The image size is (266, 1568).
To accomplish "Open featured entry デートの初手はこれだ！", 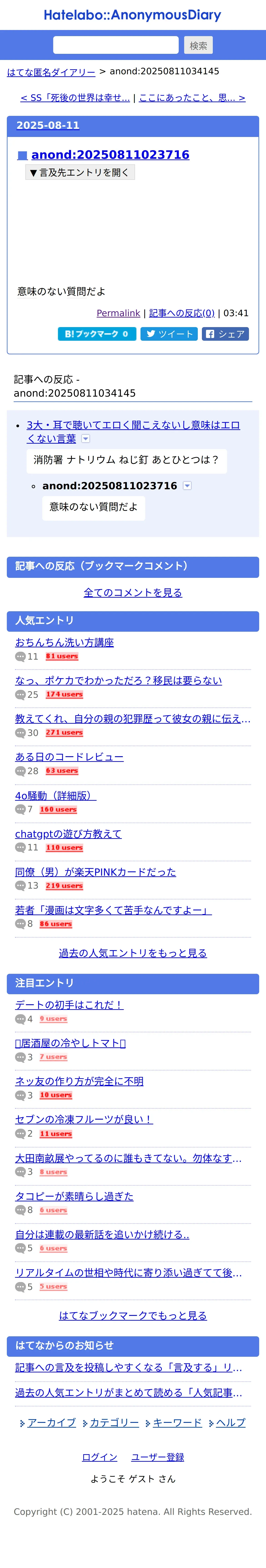I will 69,1004.
